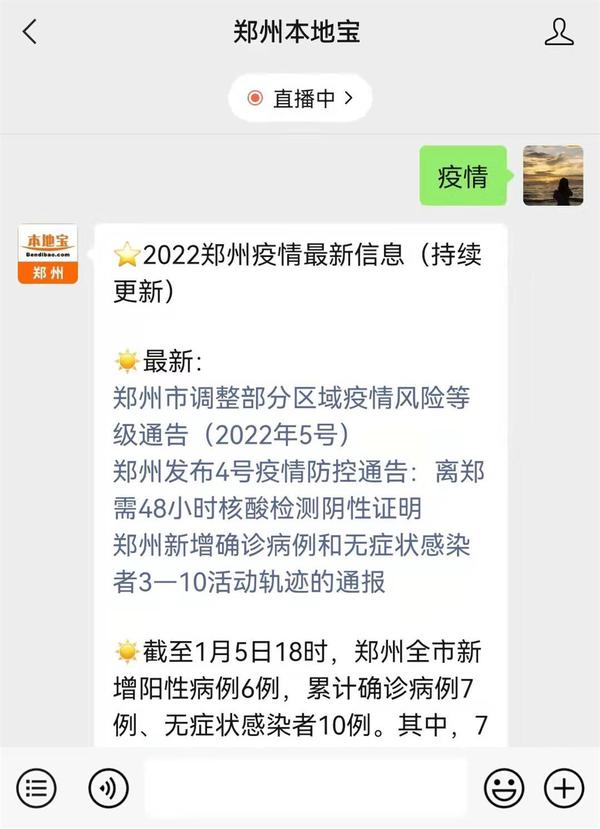Open the 直播中 live stream

[299, 98]
